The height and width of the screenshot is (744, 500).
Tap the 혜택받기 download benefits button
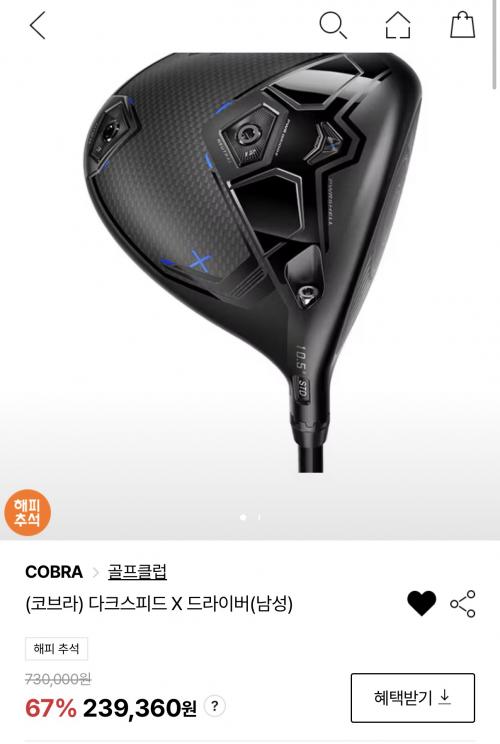tap(413, 698)
